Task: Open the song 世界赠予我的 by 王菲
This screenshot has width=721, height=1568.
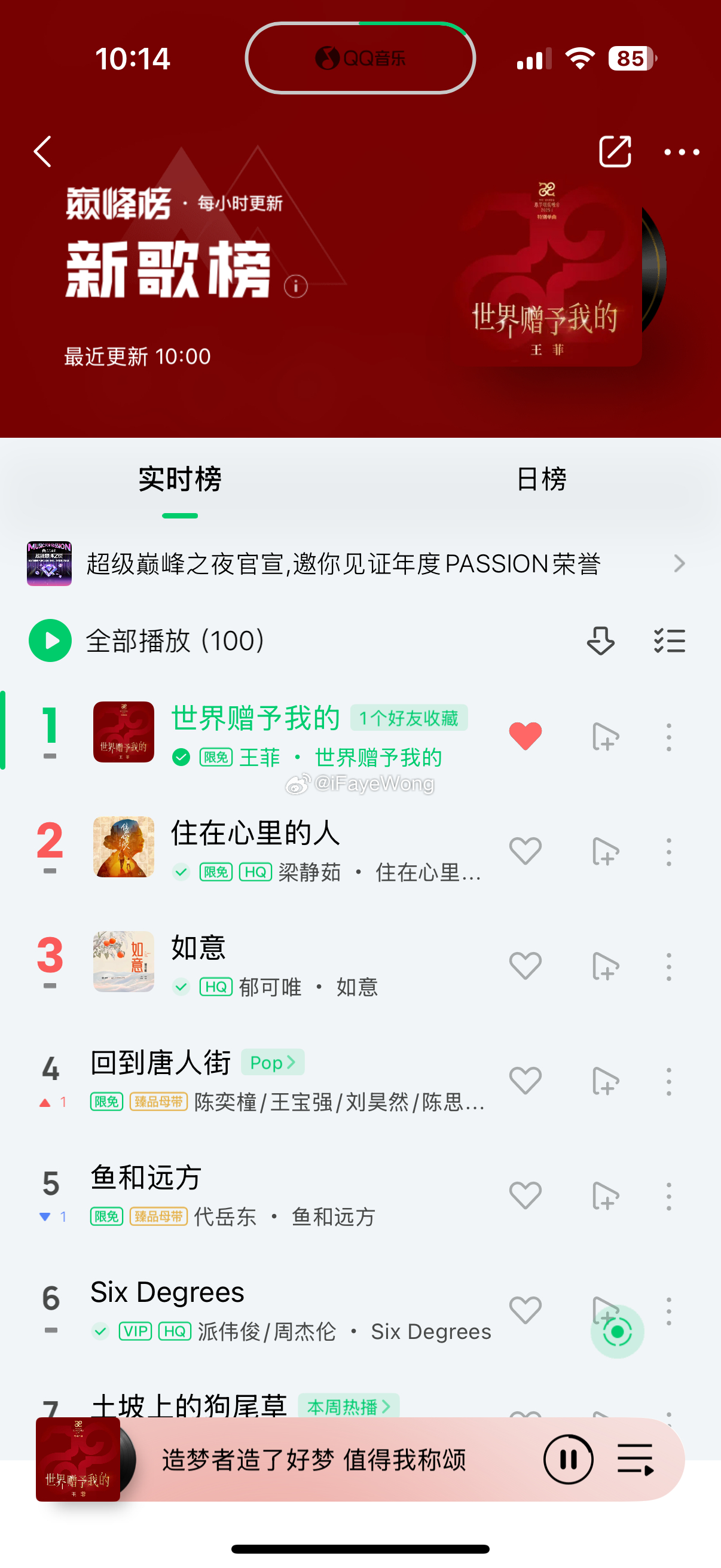Action: [x=255, y=718]
